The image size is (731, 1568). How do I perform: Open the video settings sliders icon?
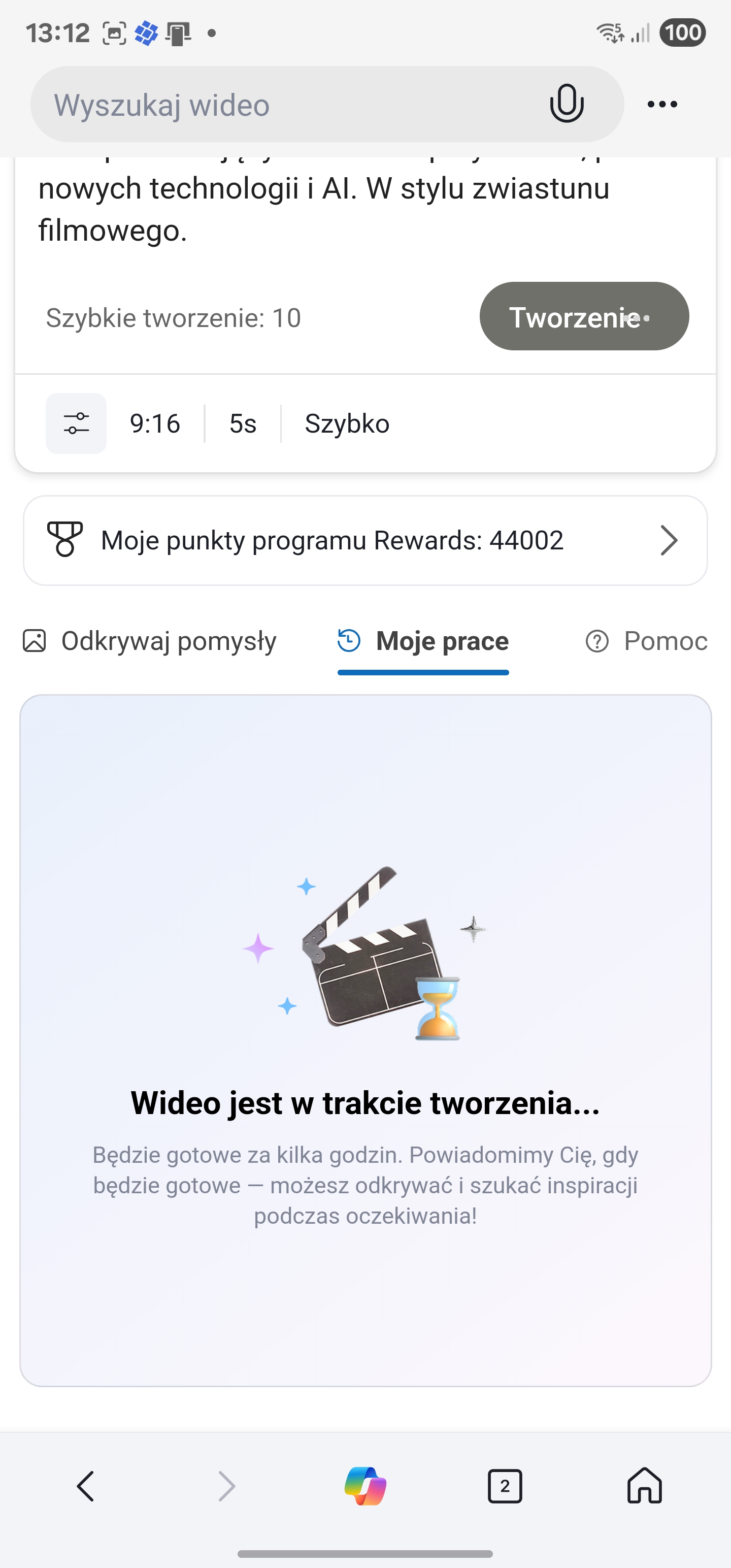click(76, 423)
